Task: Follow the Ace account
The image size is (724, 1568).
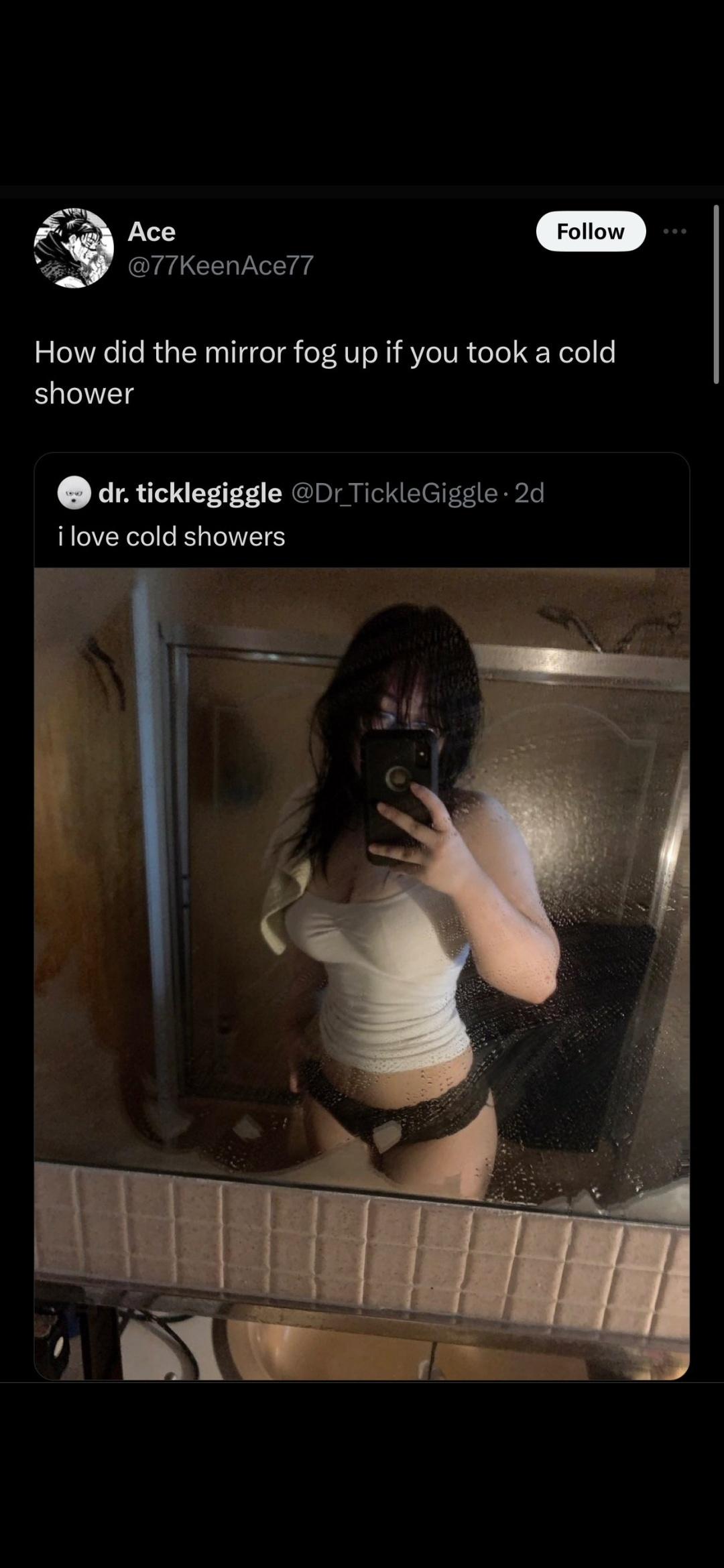Action: pyautogui.click(x=591, y=231)
